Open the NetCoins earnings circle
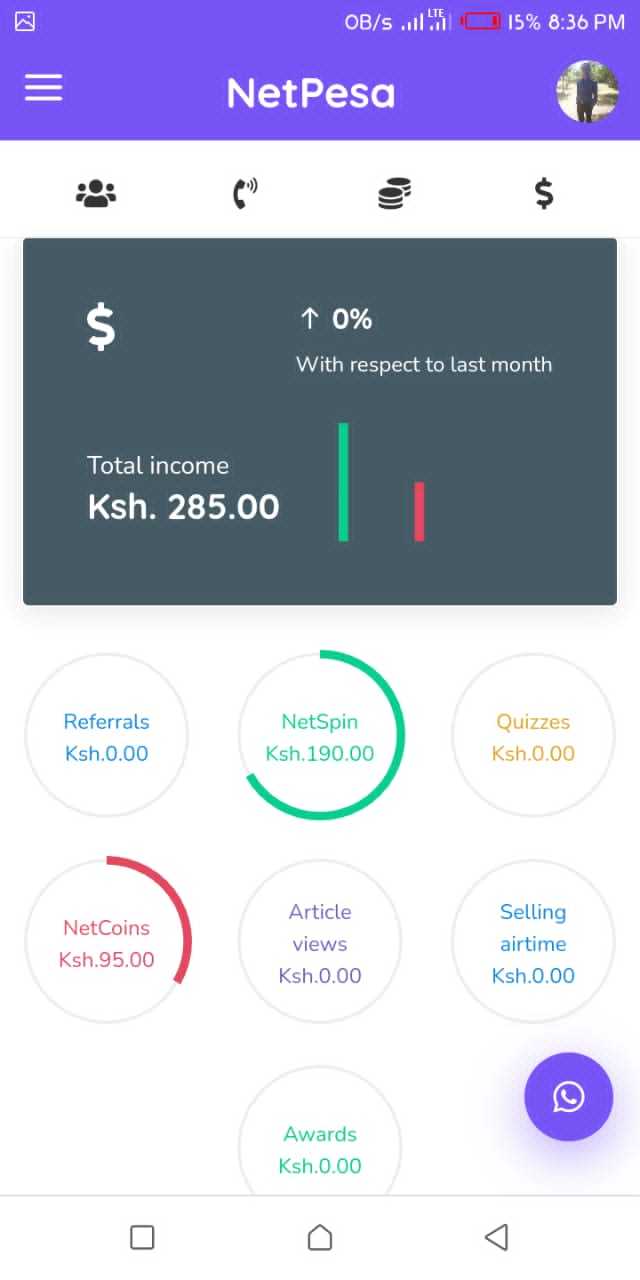 pyautogui.click(x=106, y=942)
